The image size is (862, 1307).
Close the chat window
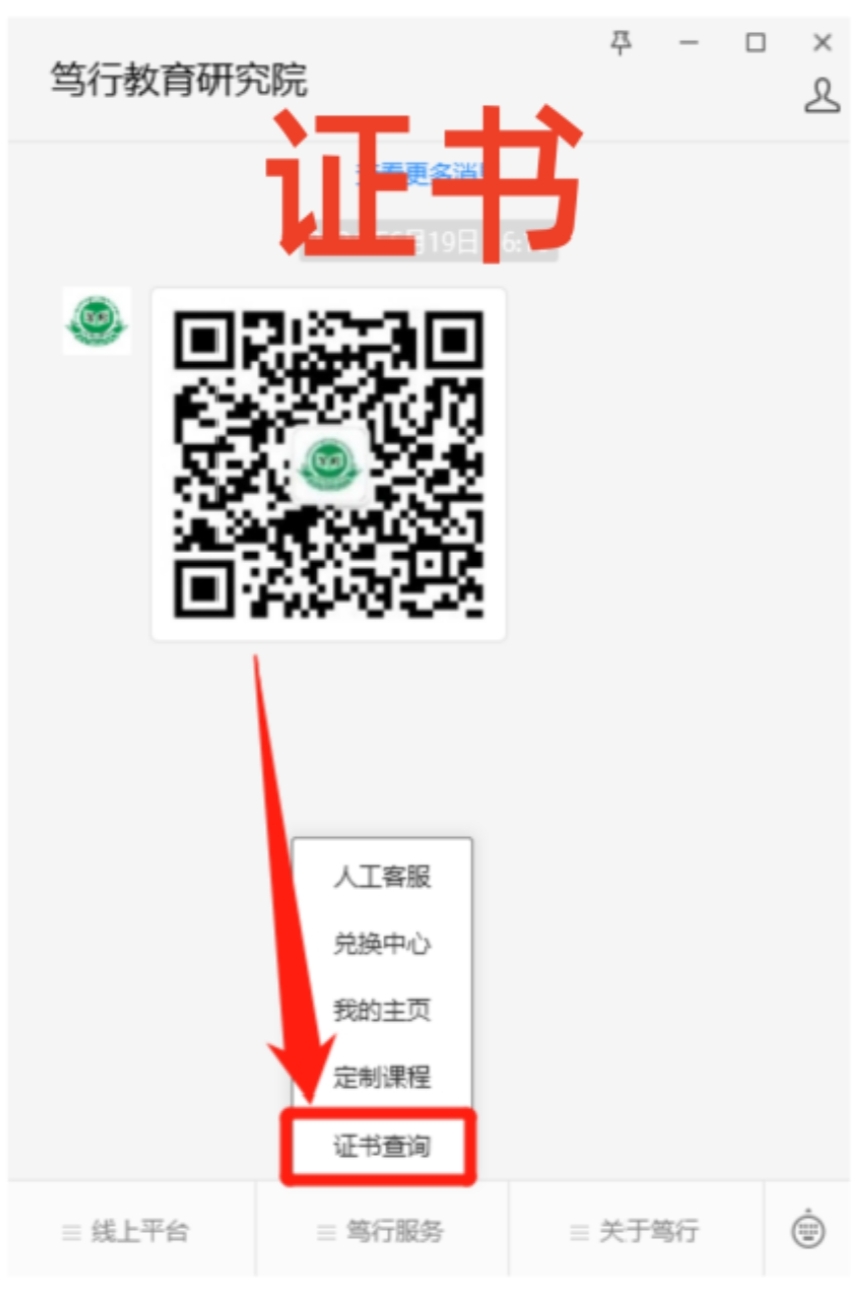click(822, 42)
